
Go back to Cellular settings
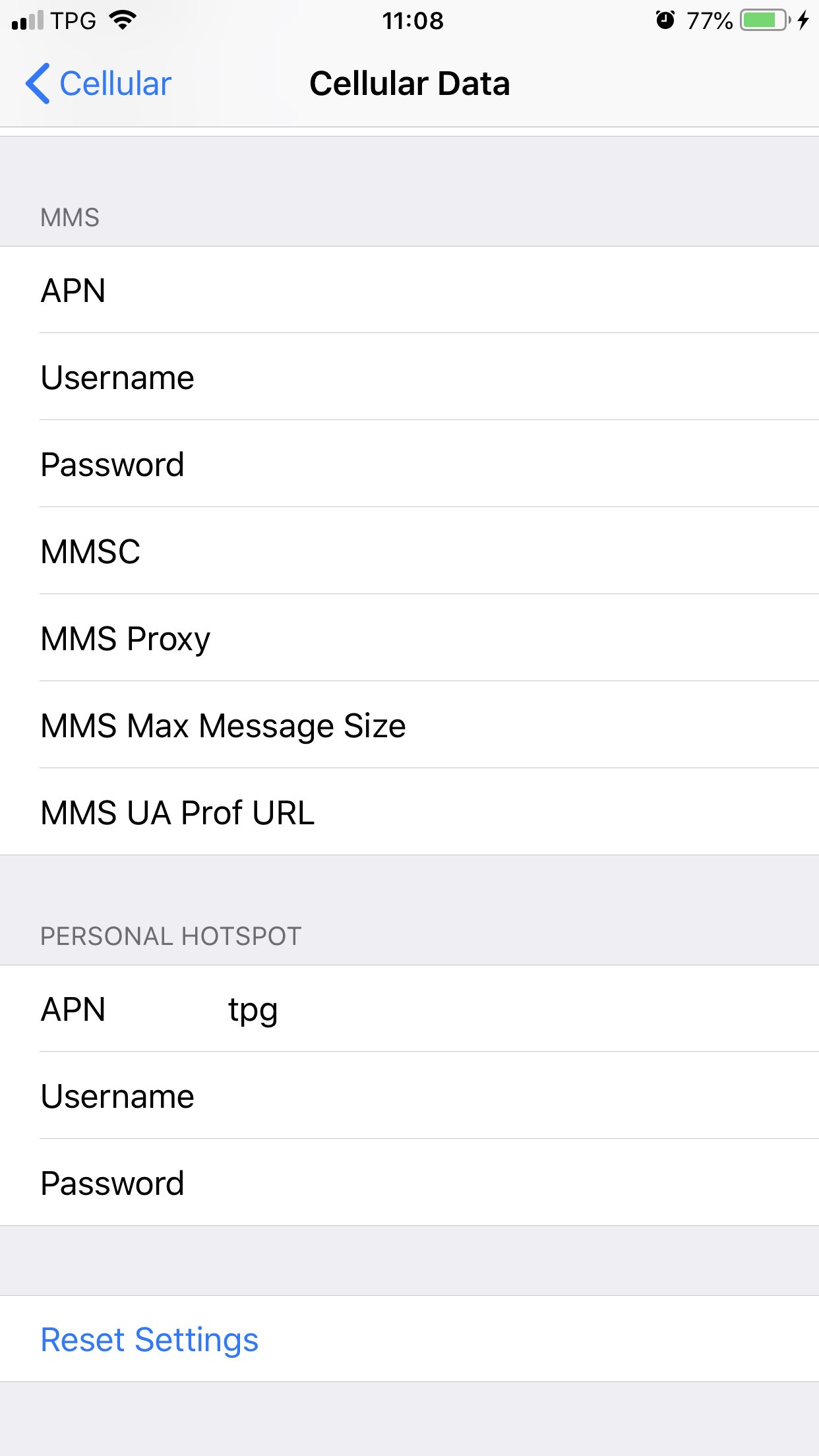tap(99, 84)
